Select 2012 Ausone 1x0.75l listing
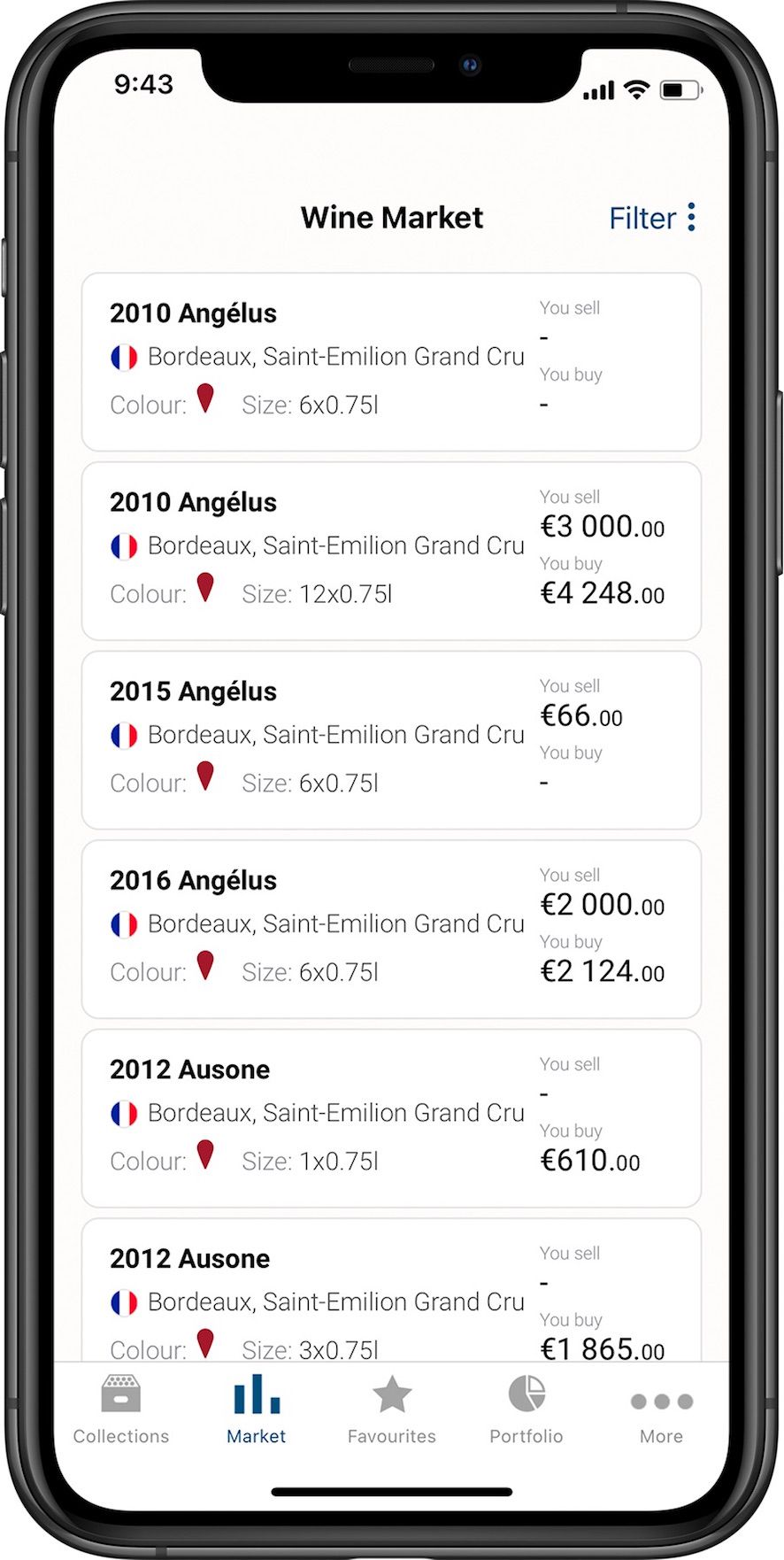The height and width of the screenshot is (1560, 784). [x=391, y=1117]
